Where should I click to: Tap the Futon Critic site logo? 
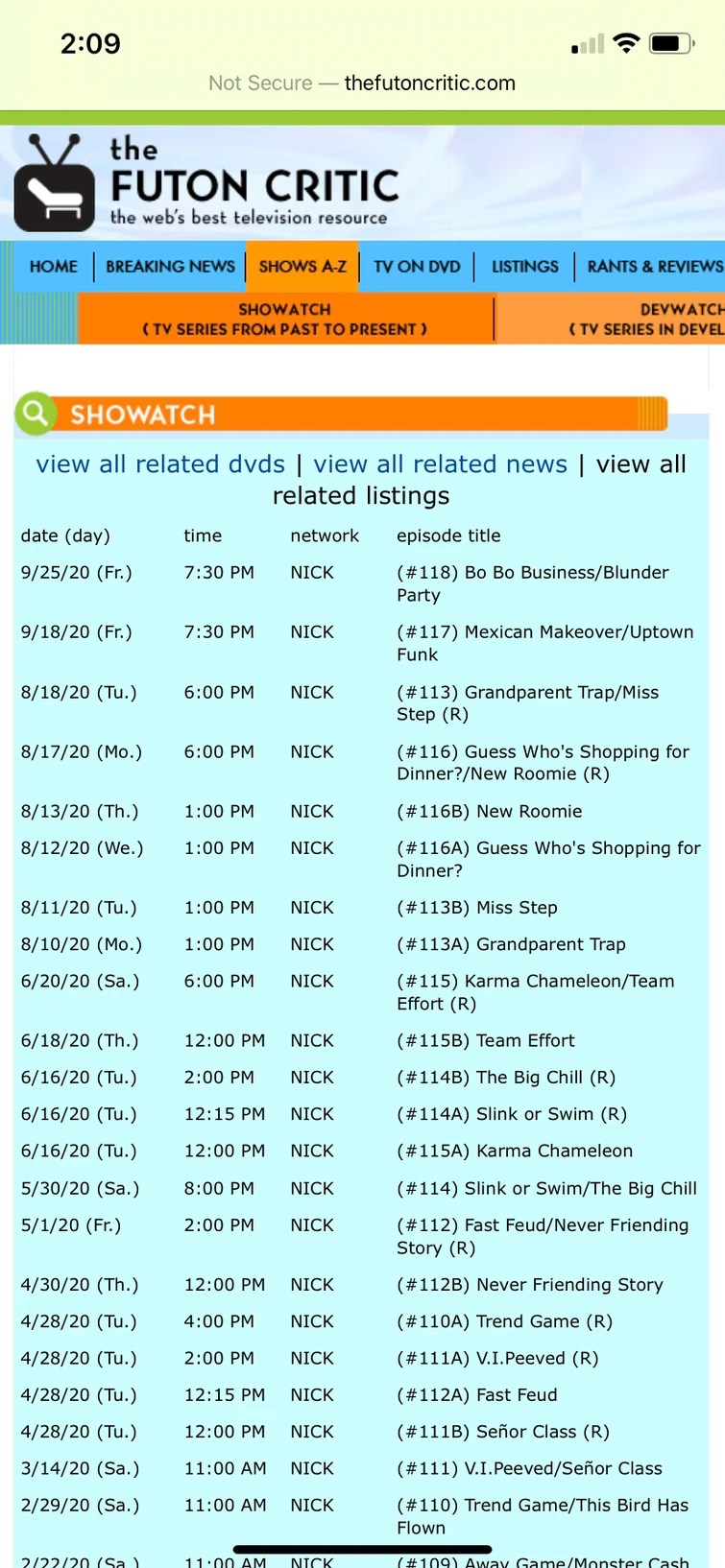pos(205,182)
